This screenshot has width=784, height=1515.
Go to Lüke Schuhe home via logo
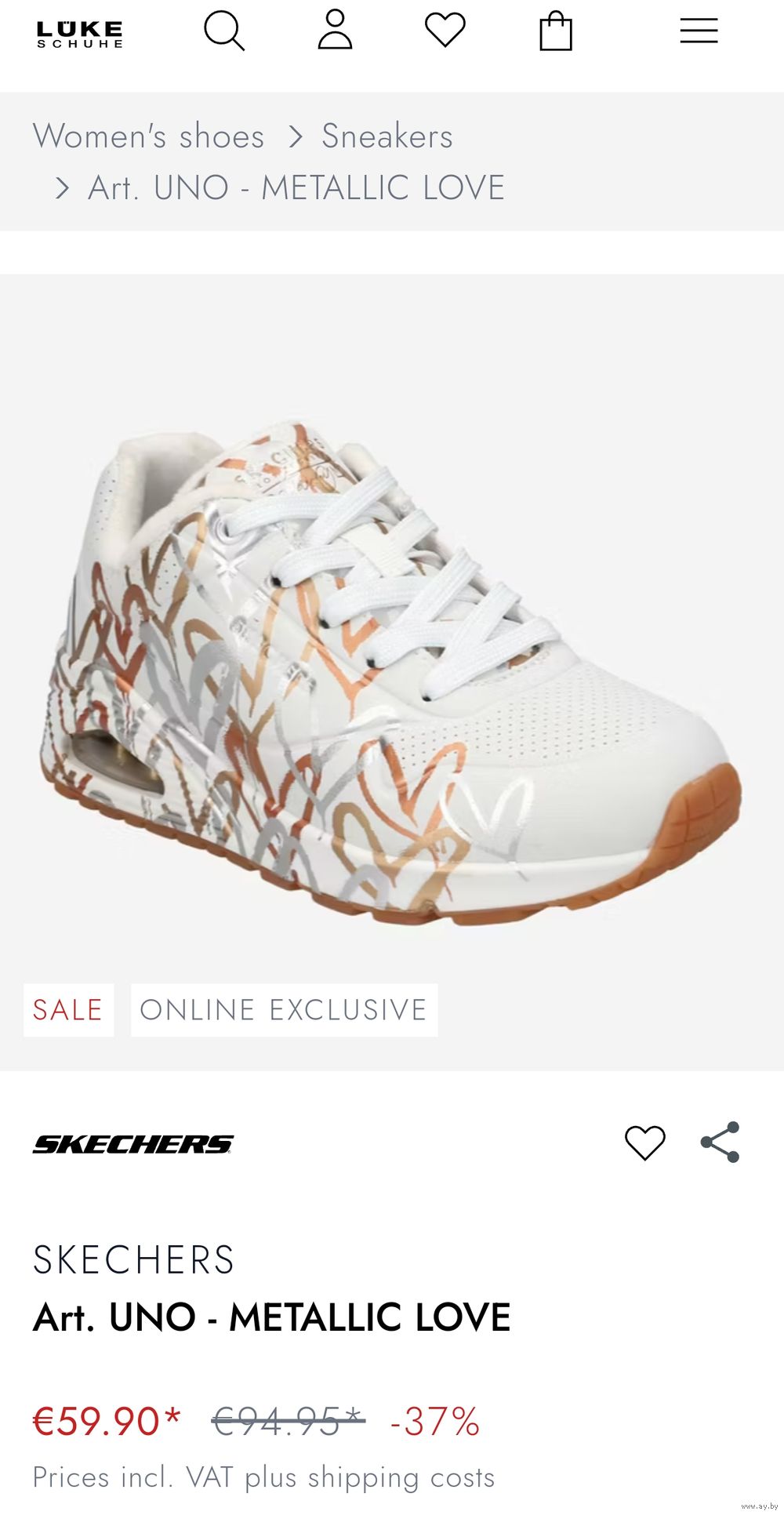(x=80, y=34)
